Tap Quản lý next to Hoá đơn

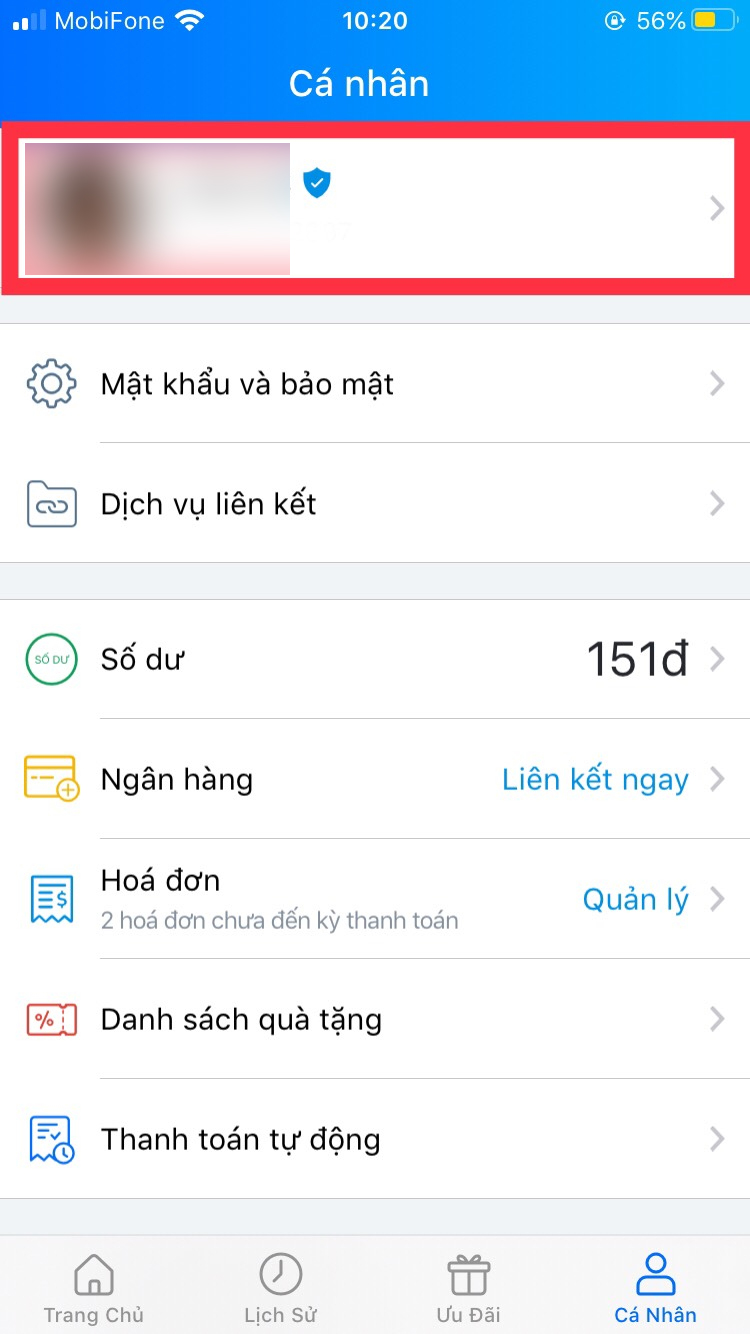(635, 900)
